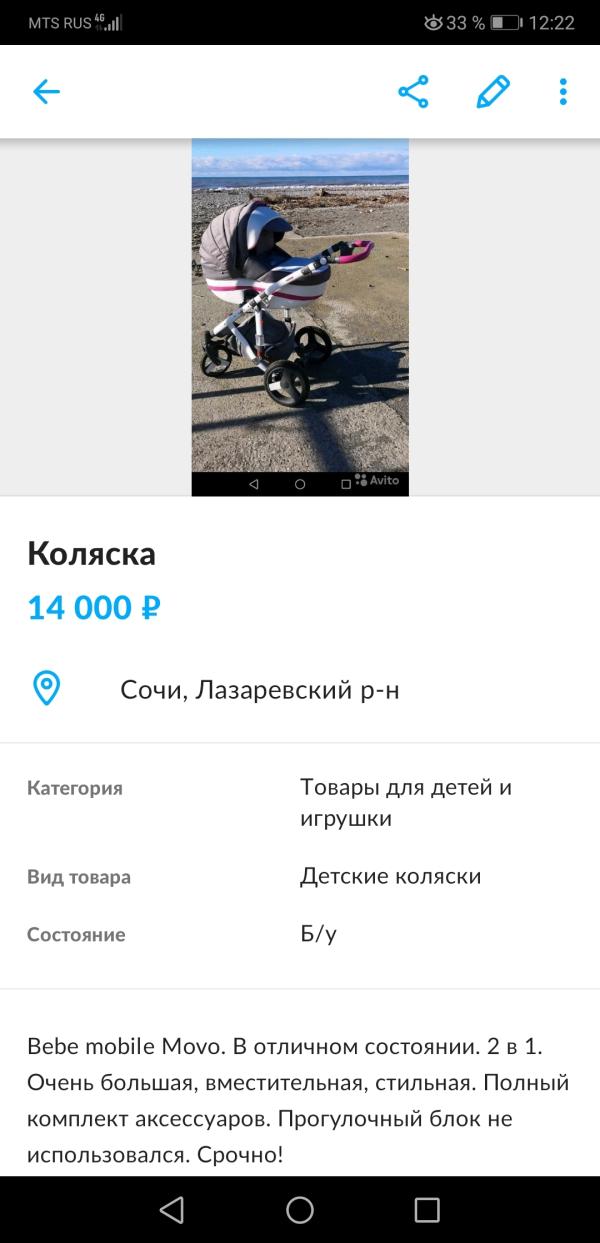Edit the listing with the pencil icon

[x=493, y=92]
